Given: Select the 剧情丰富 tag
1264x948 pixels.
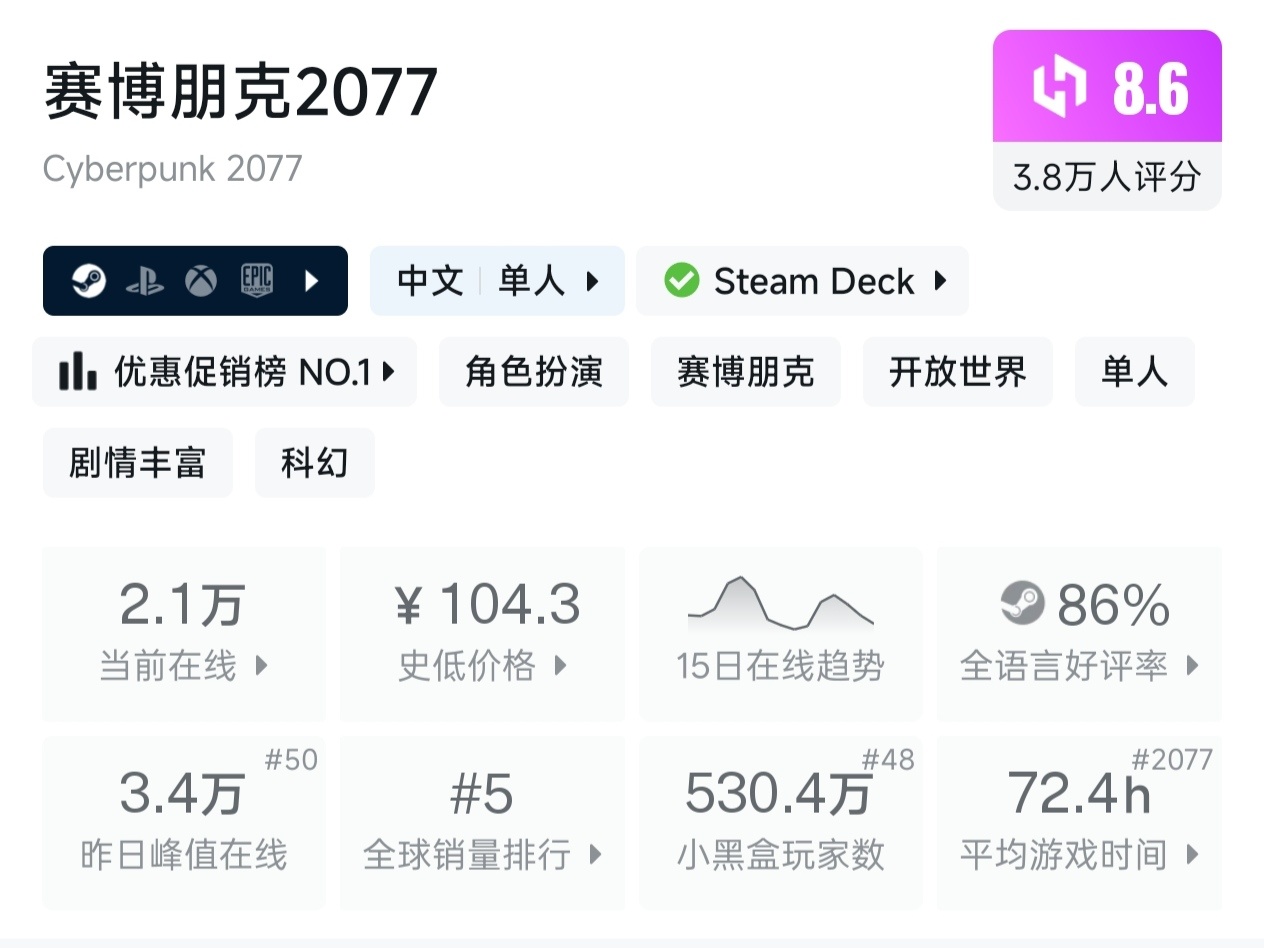Looking at the screenshot, I should tap(137, 463).
